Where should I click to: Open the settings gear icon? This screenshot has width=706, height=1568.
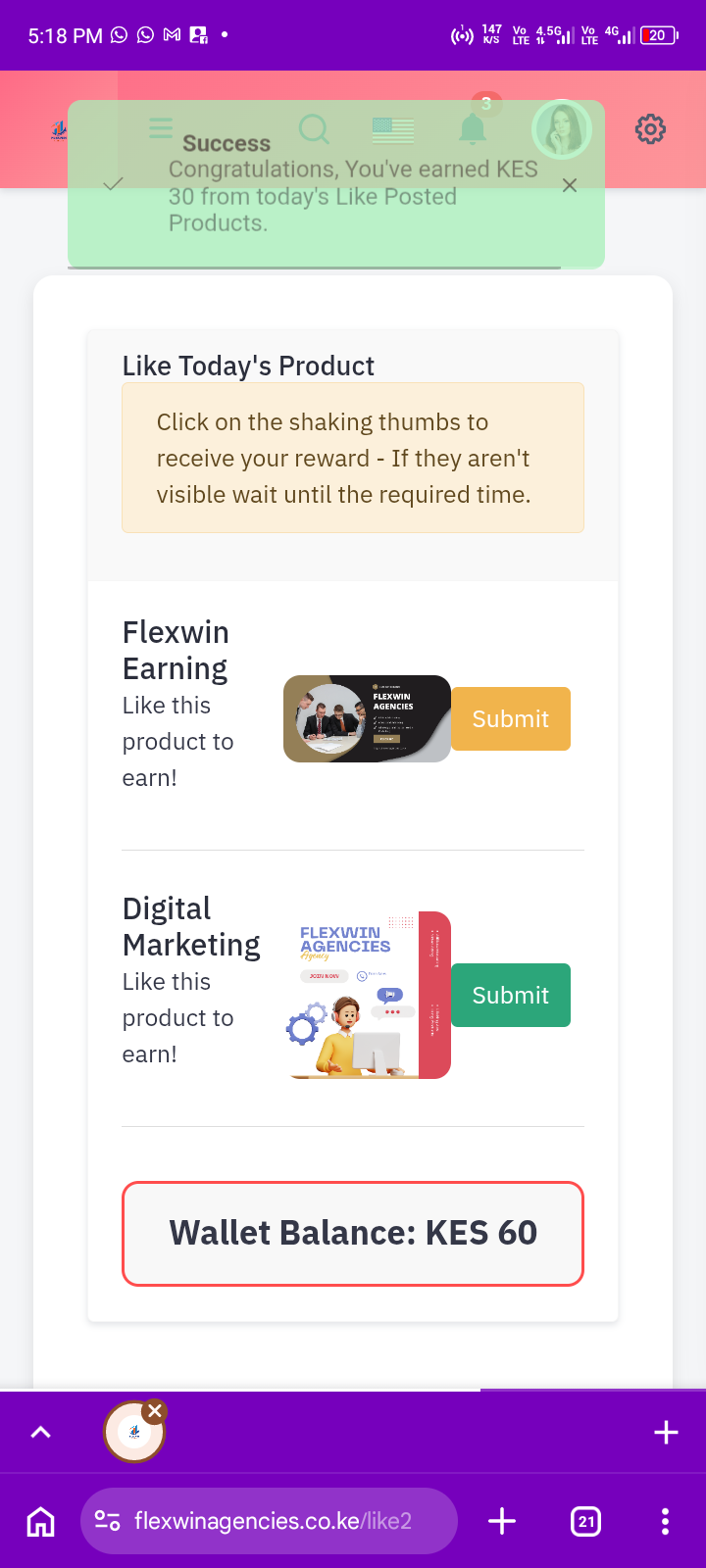(650, 129)
